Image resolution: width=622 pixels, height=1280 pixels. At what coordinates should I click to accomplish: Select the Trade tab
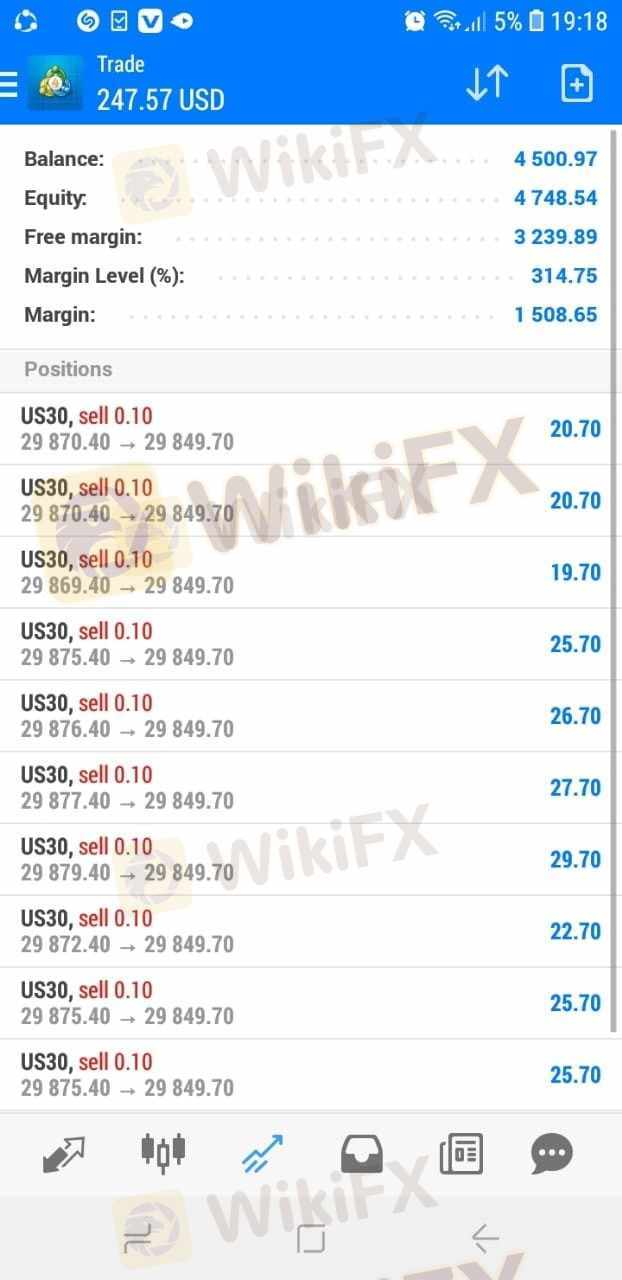point(263,1154)
